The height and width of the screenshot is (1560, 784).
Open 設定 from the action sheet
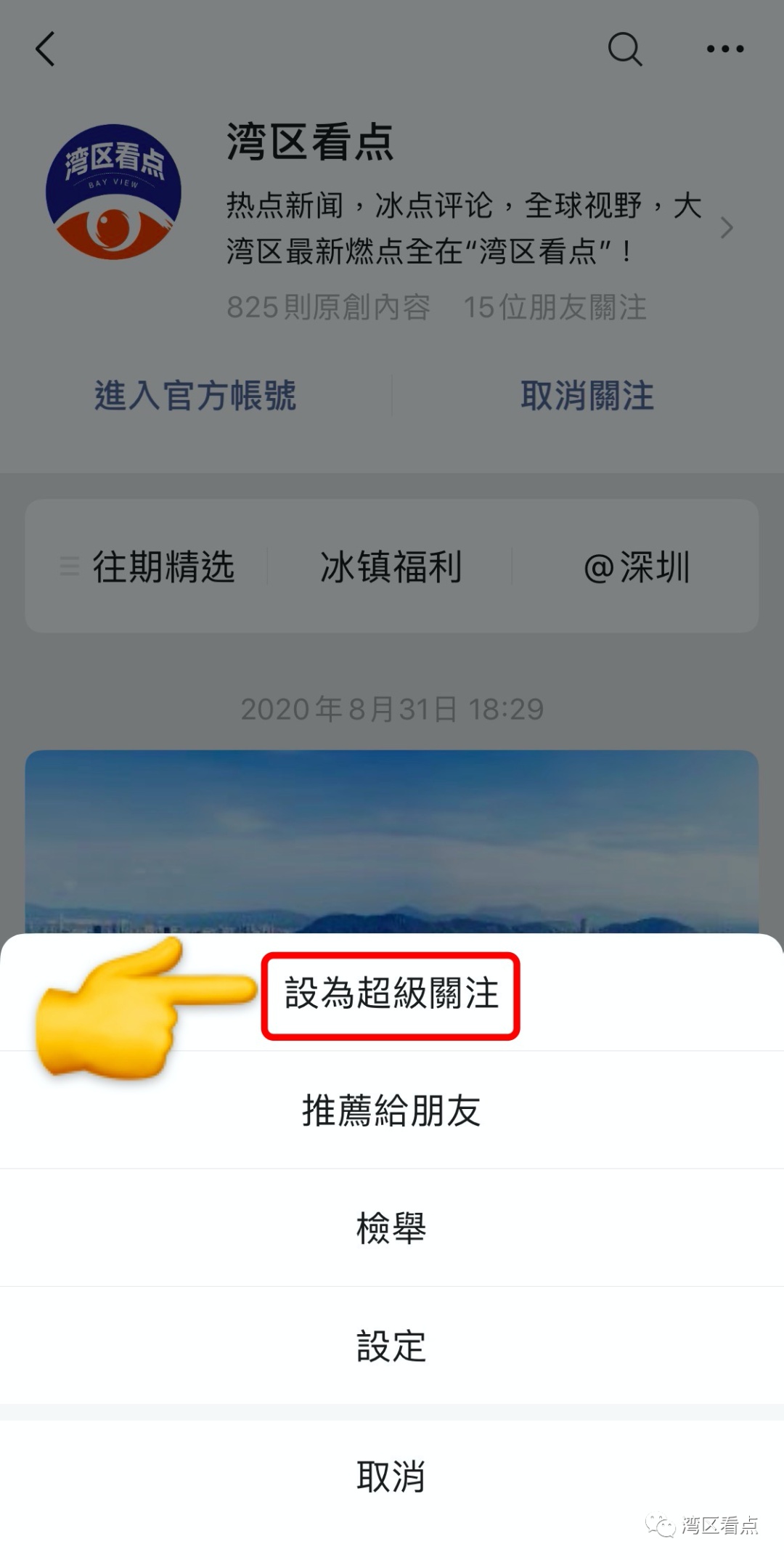point(391,1346)
